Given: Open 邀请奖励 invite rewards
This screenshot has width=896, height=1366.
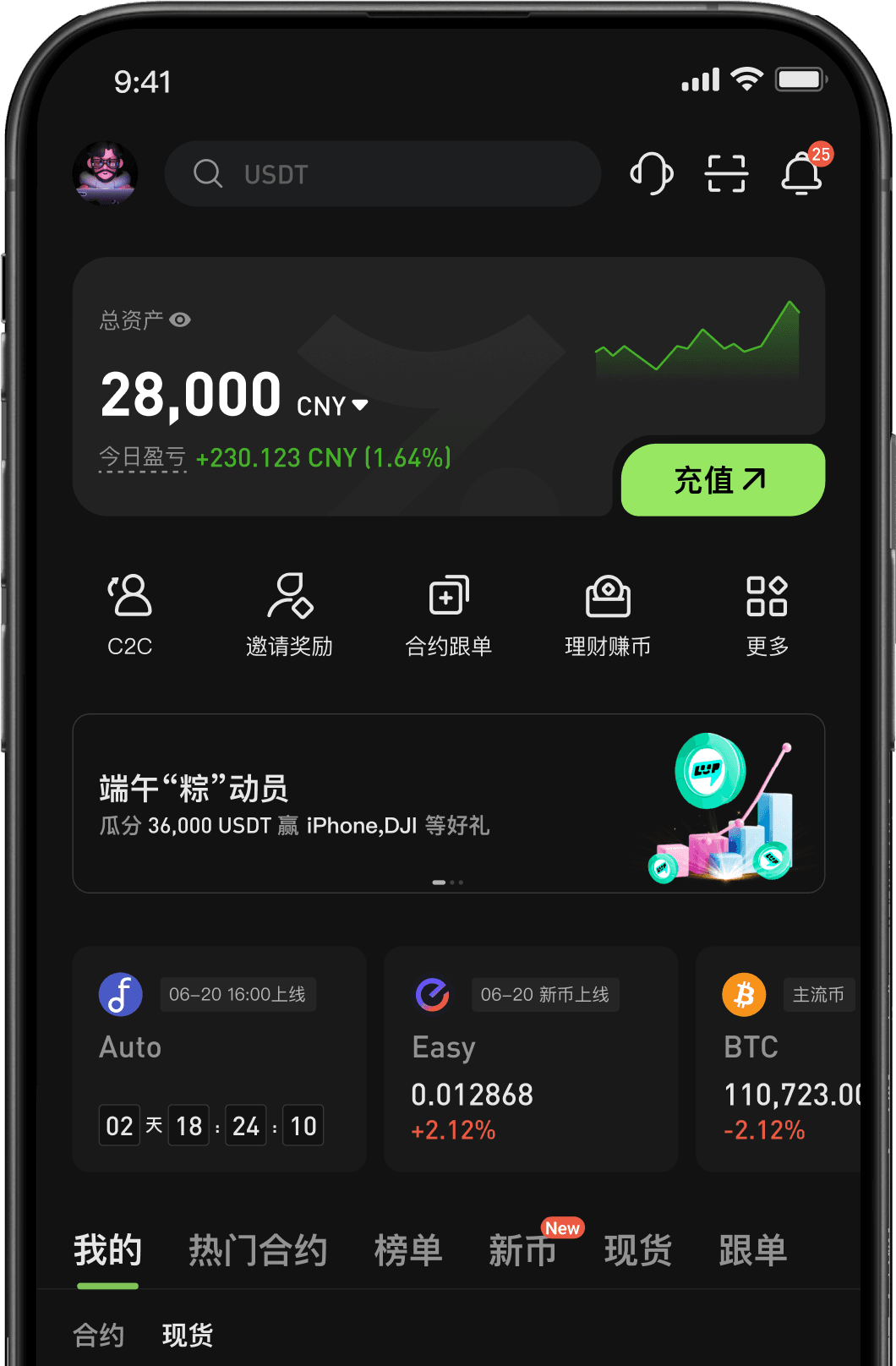Looking at the screenshot, I should pos(289,615).
